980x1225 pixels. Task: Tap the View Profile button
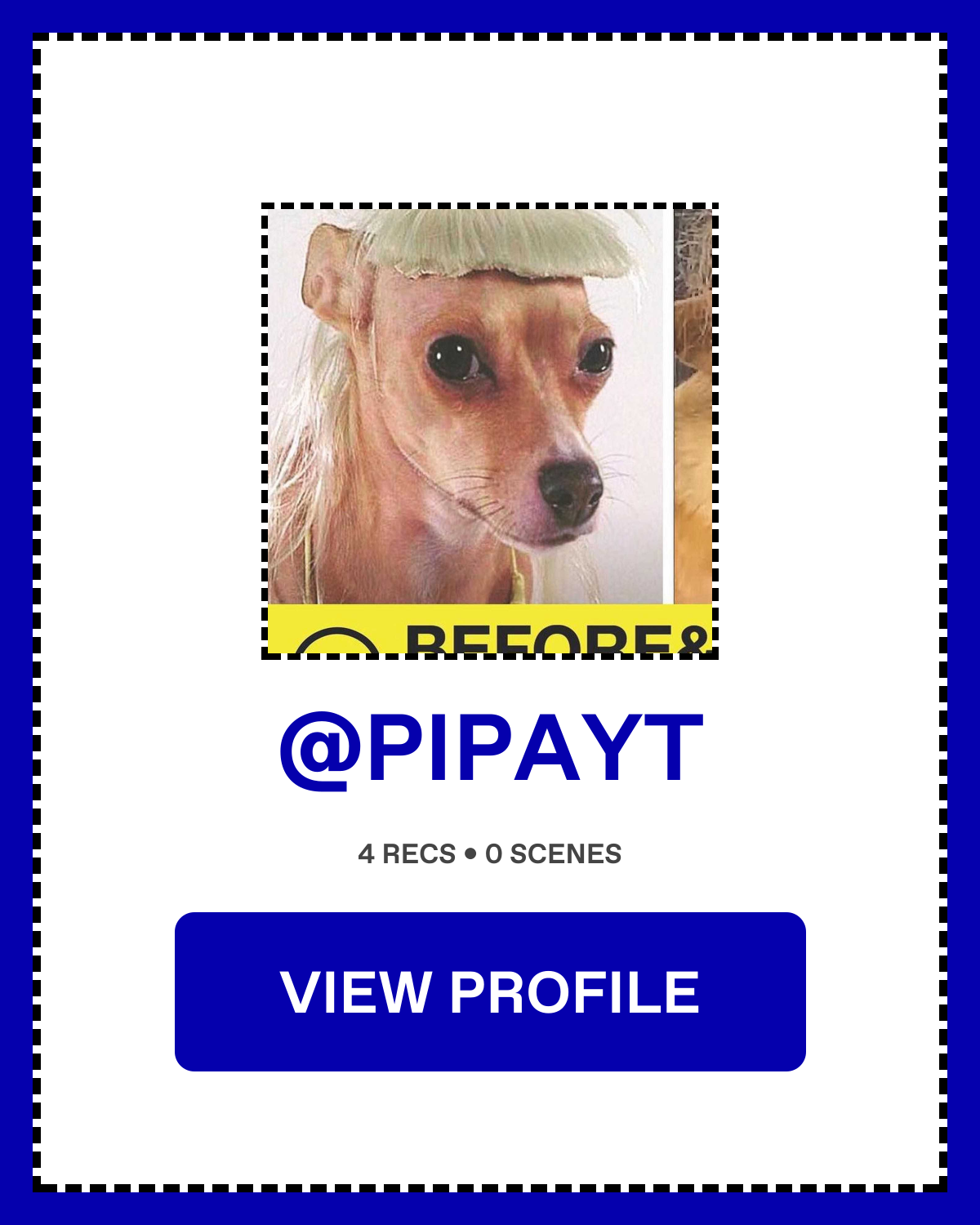[490, 991]
